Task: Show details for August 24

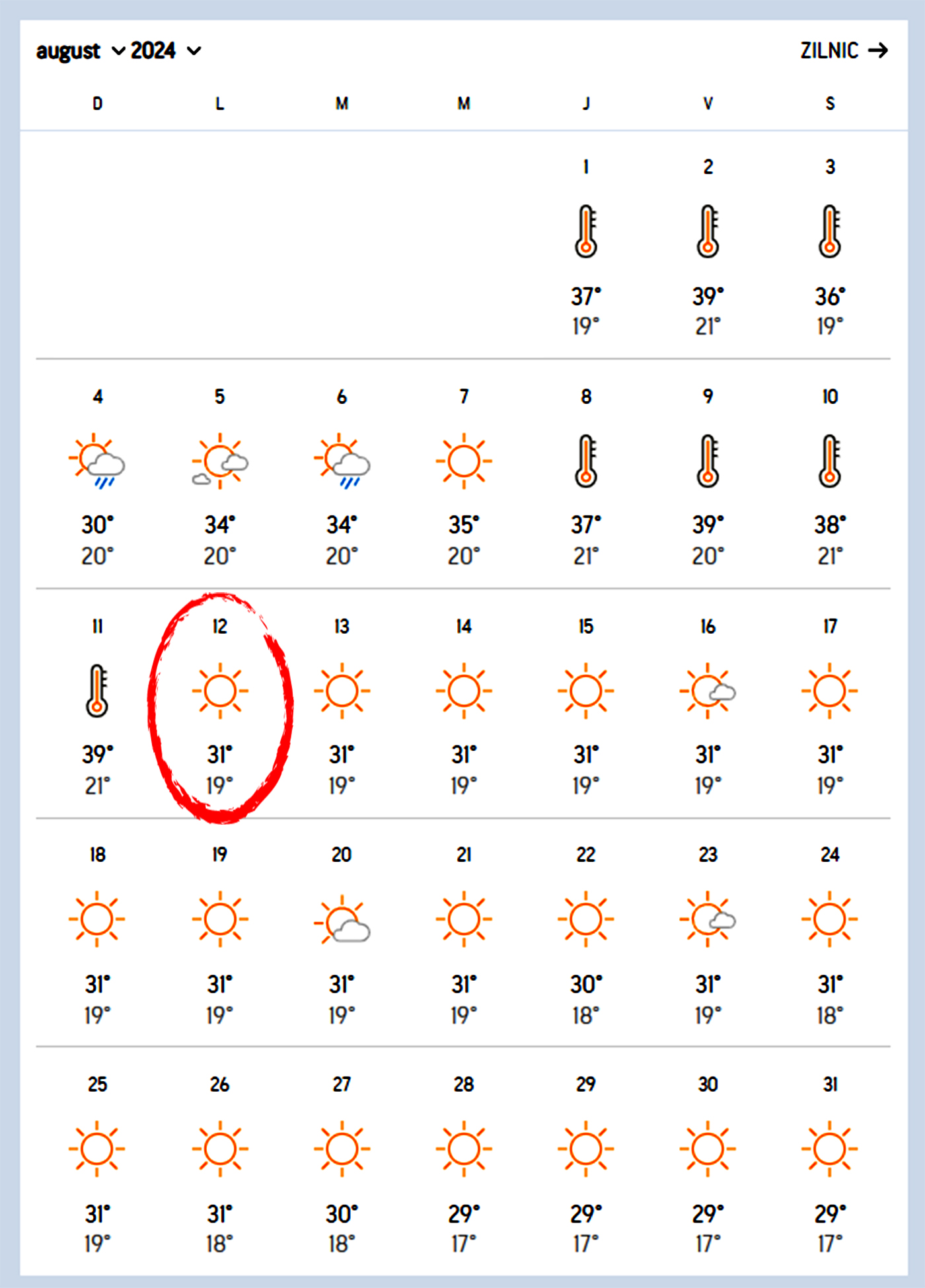Action: point(830,933)
